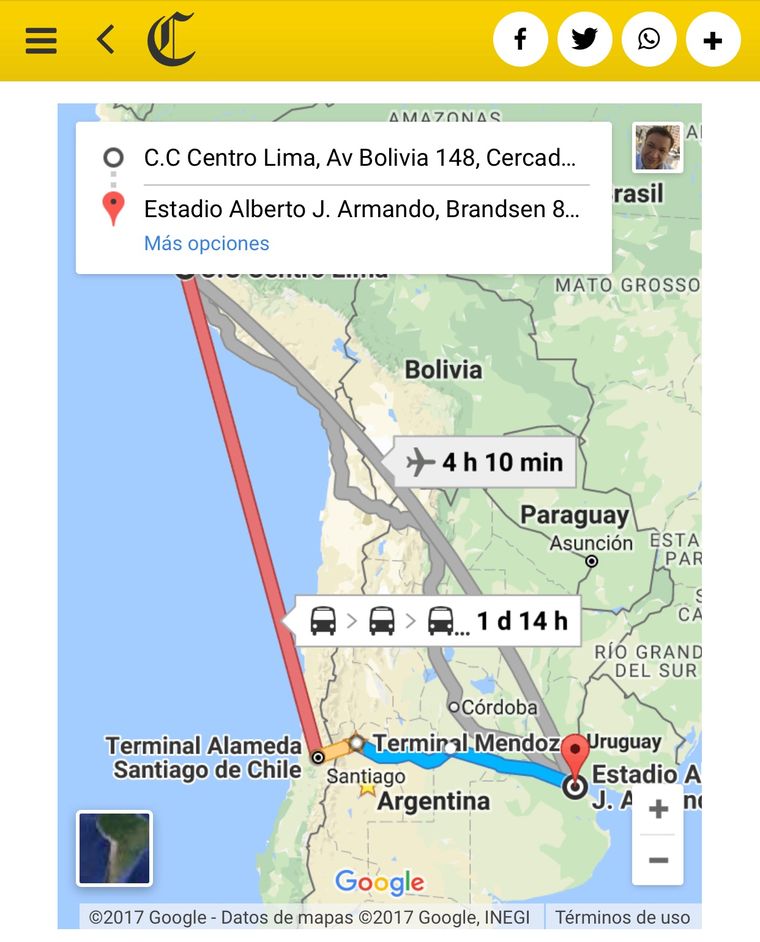Share this article on Twitter
The width and height of the screenshot is (760, 942).
[x=584, y=40]
